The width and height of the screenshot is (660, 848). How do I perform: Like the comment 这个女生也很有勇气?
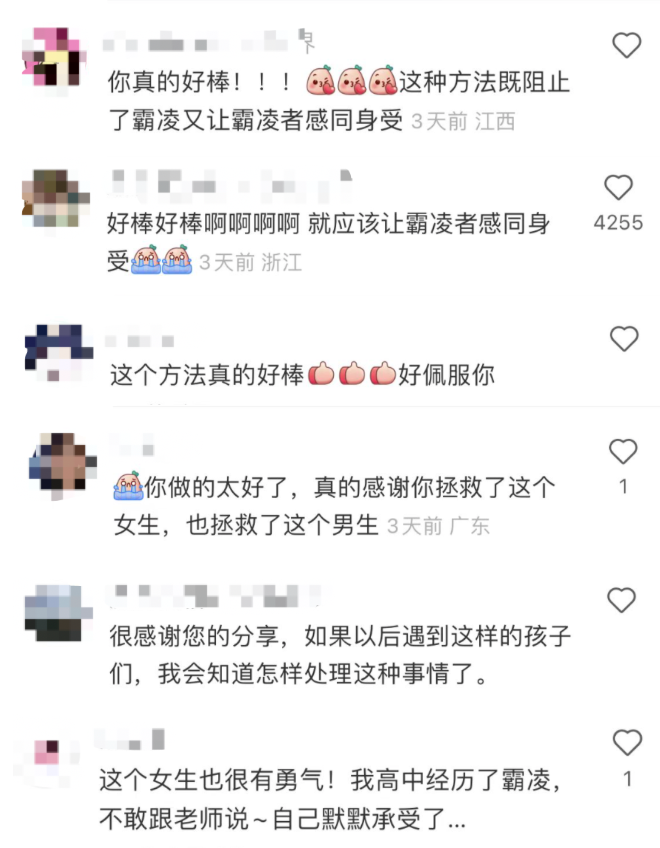click(x=626, y=743)
